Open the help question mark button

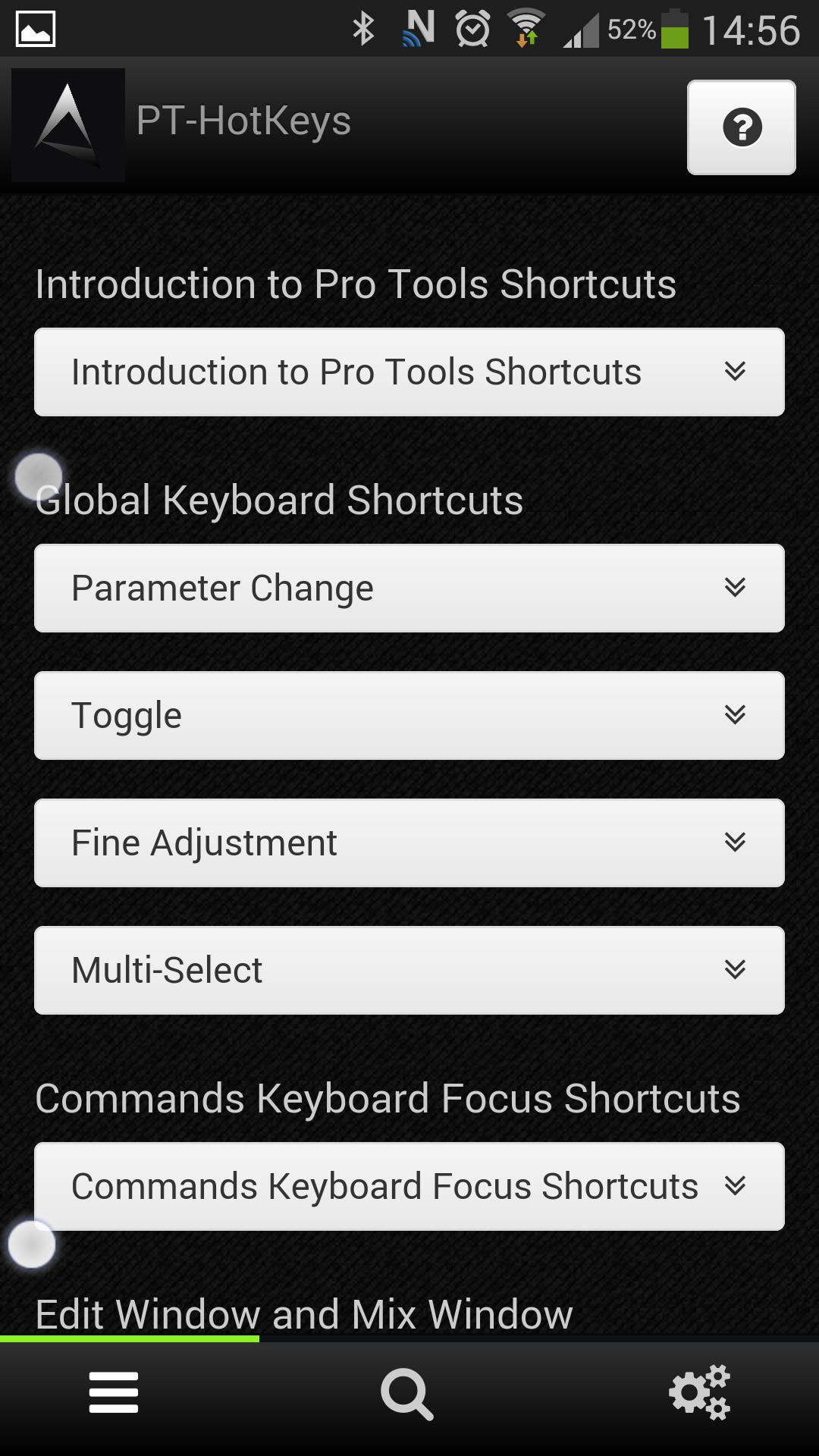(740, 127)
